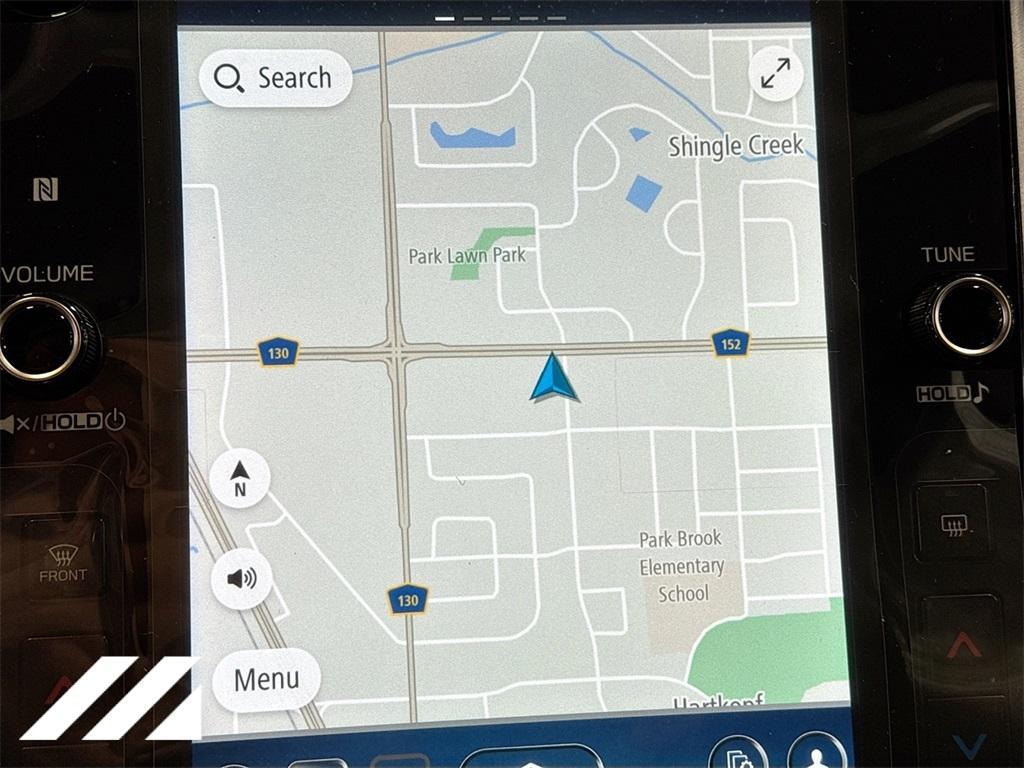Open the navigation Menu
This screenshot has height=768, width=1024.
266,680
